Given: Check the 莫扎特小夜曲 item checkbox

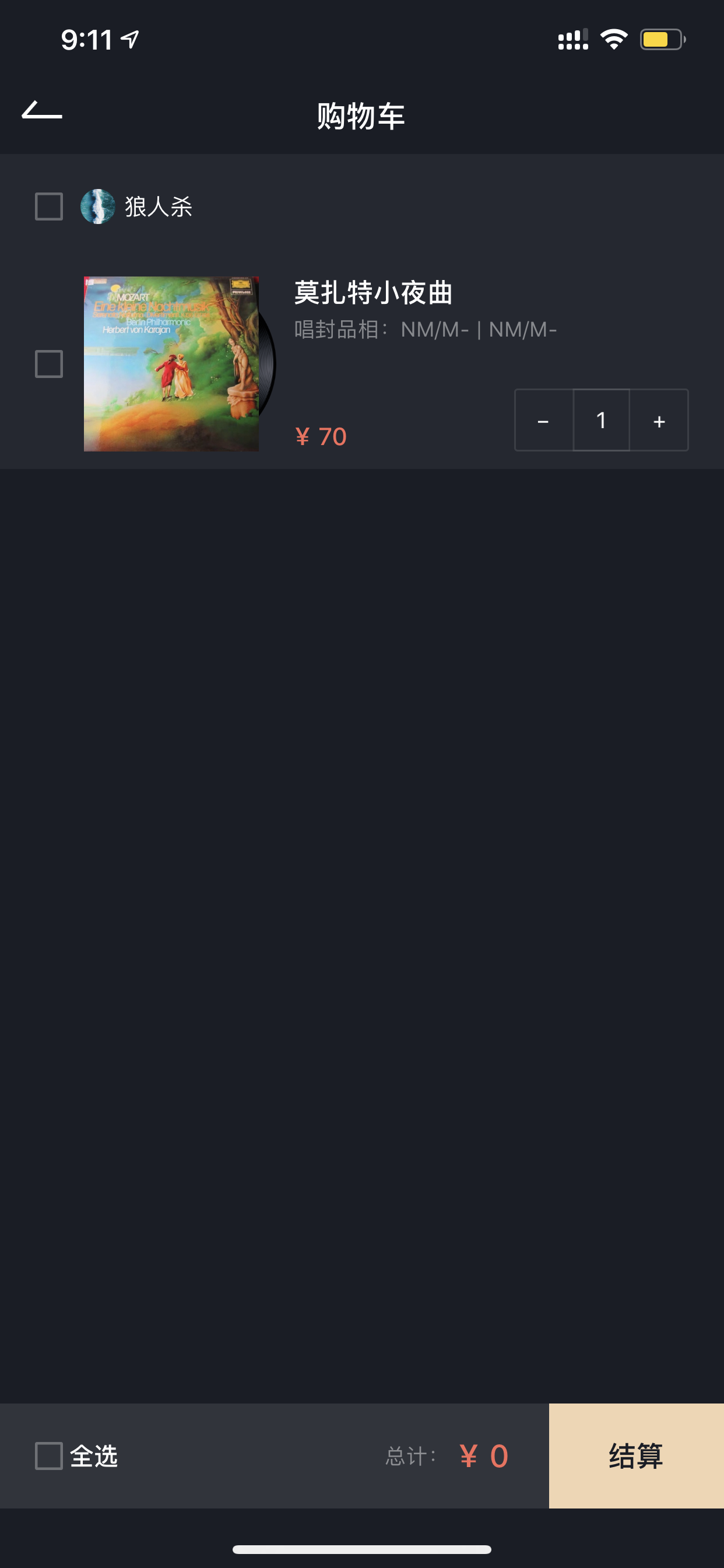Looking at the screenshot, I should (x=48, y=364).
